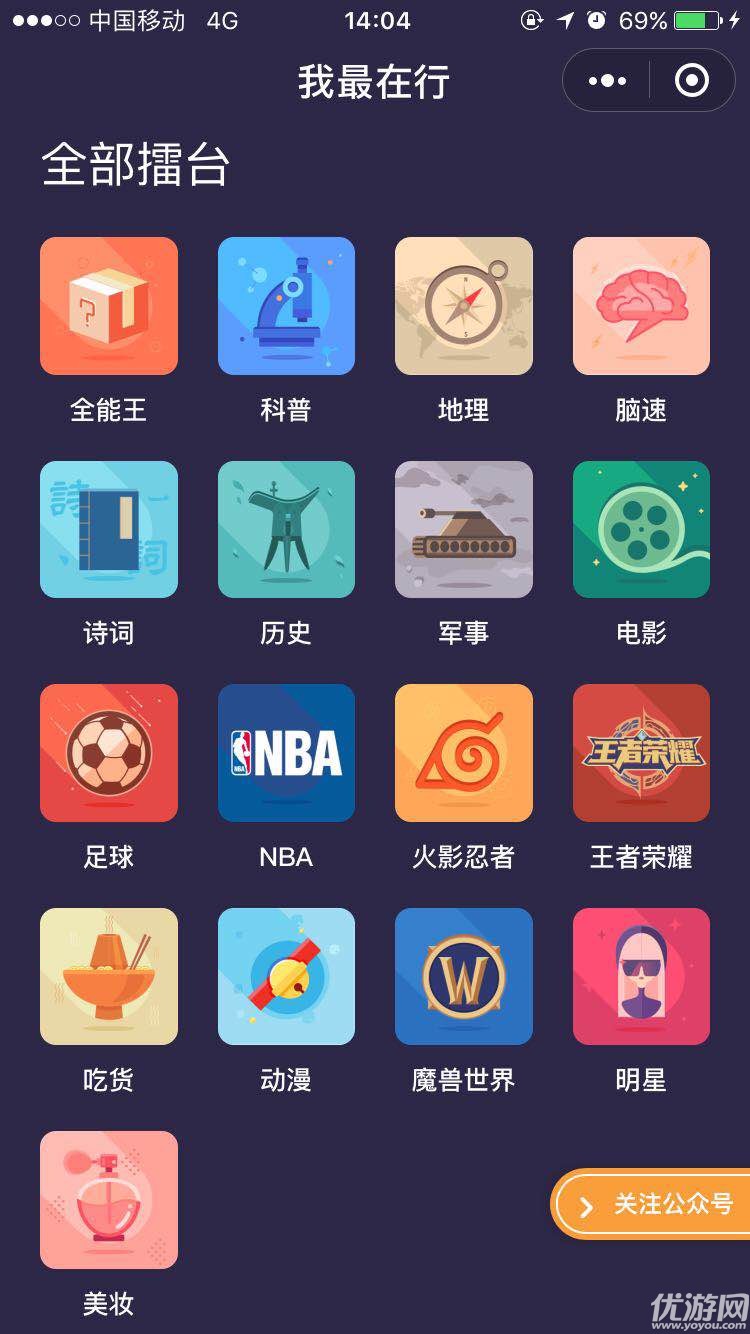
Task: Select the 科普 category
Action: point(286,306)
